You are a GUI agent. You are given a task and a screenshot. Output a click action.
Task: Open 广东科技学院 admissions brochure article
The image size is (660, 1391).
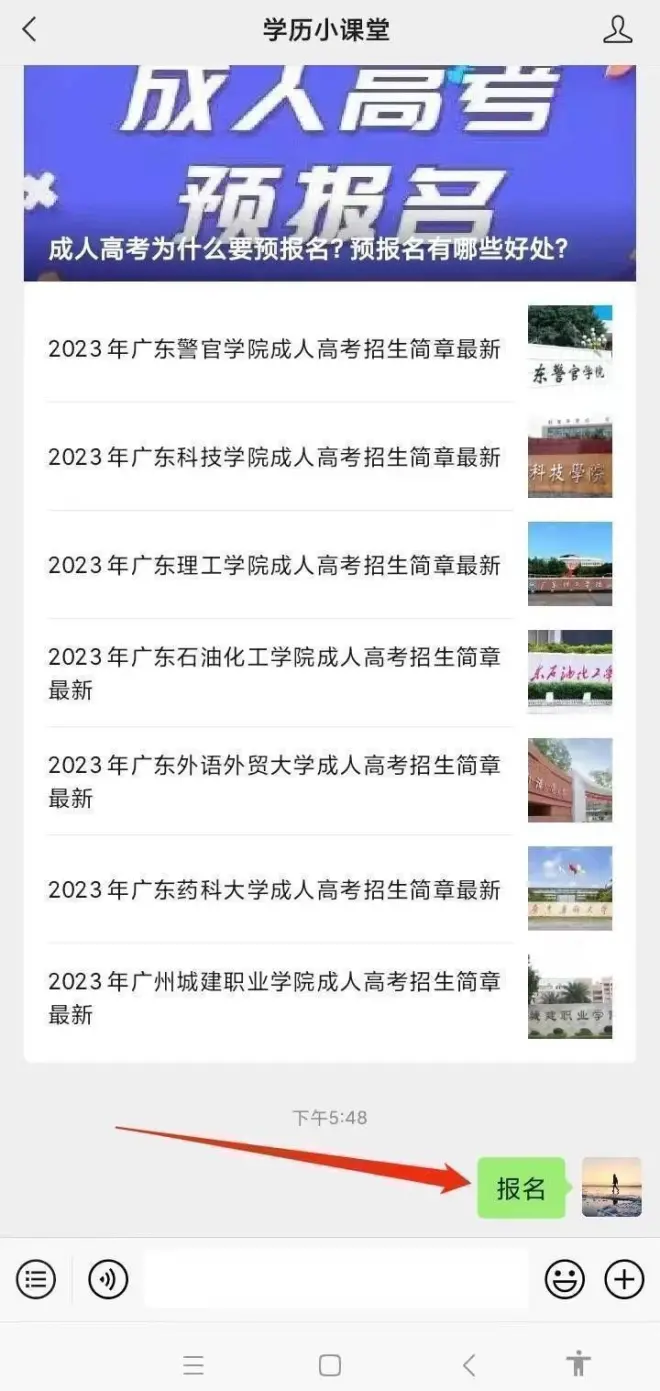click(x=274, y=456)
